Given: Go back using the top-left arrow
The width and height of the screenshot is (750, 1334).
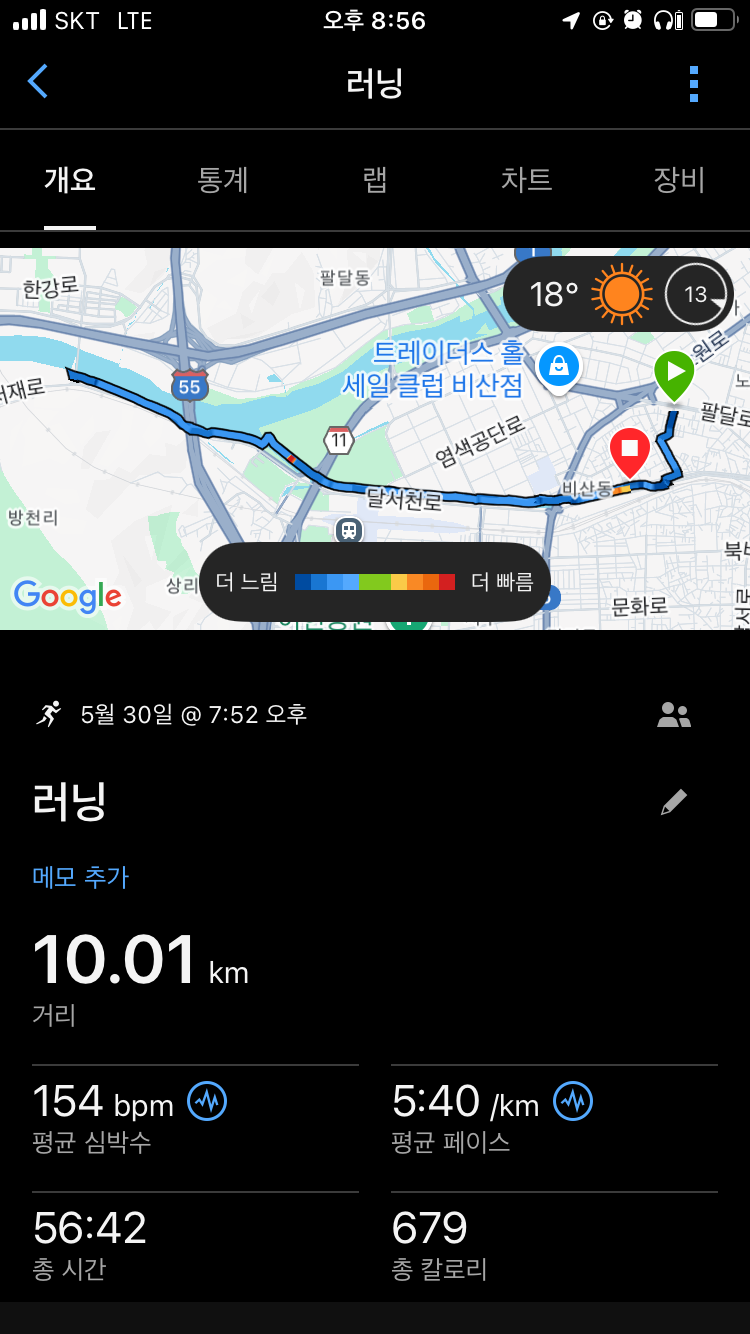Looking at the screenshot, I should (x=37, y=82).
